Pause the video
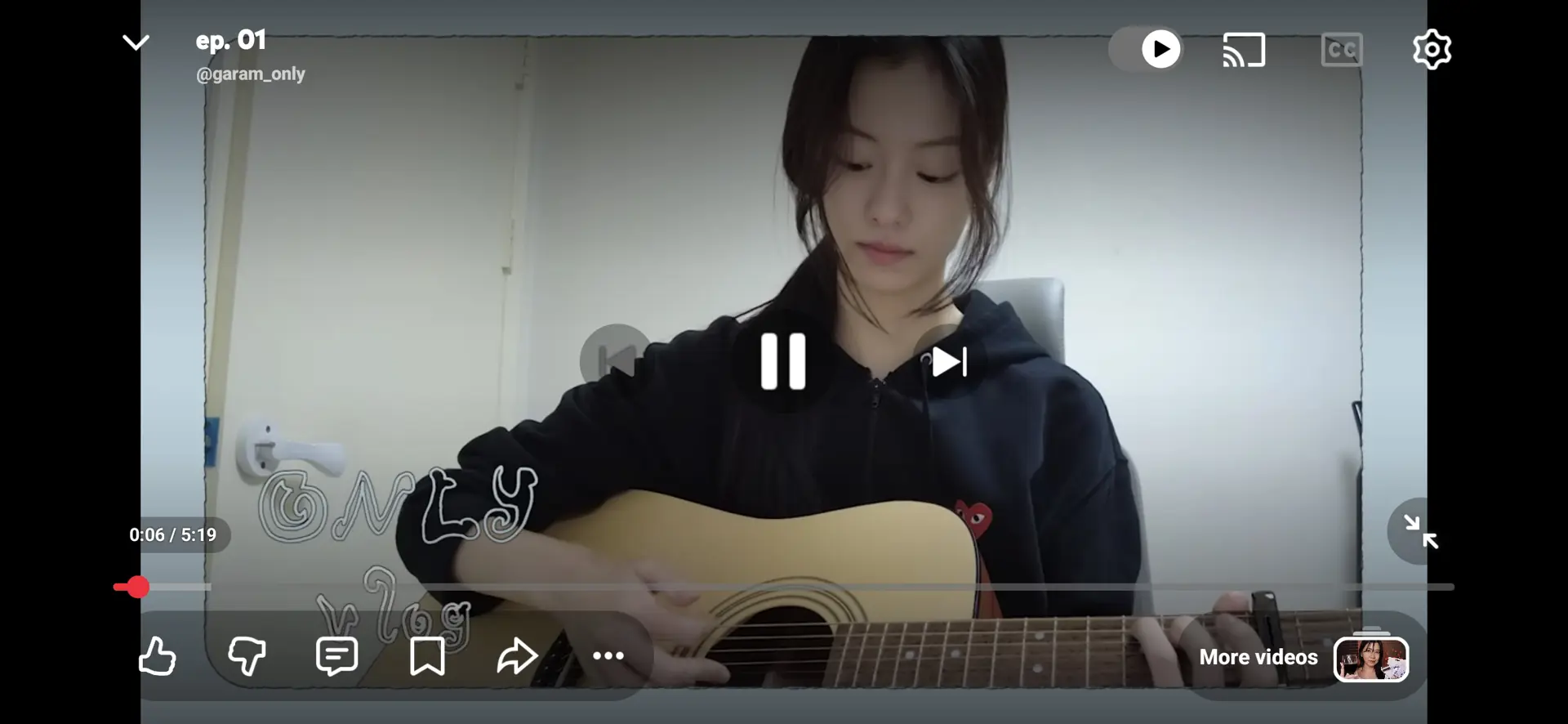Screen dimensions: 1568x724 [783, 361]
